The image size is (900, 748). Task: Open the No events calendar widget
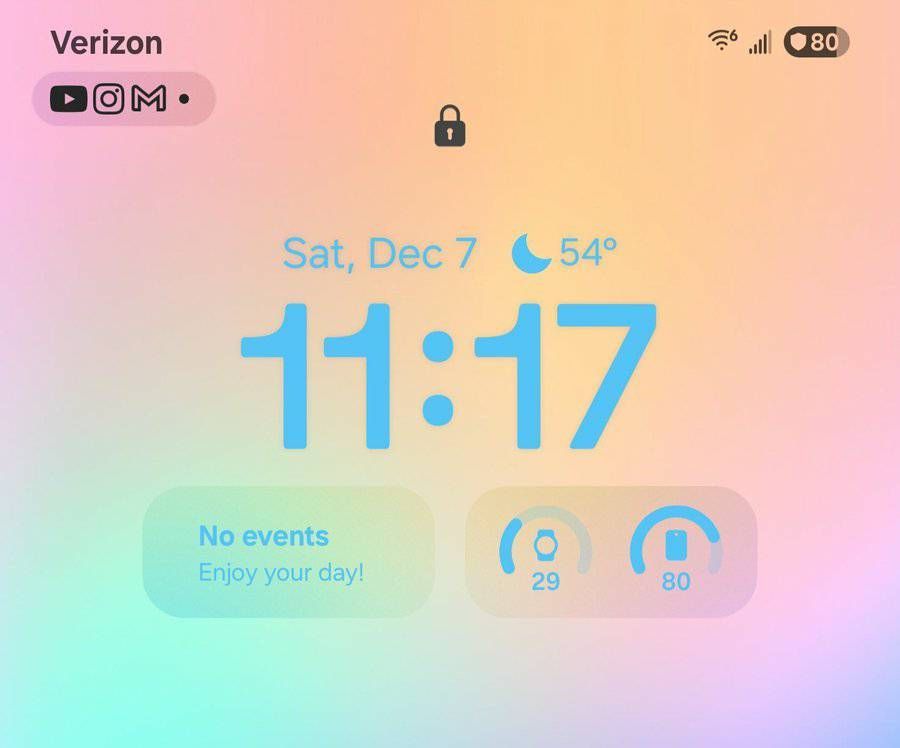(288, 552)
